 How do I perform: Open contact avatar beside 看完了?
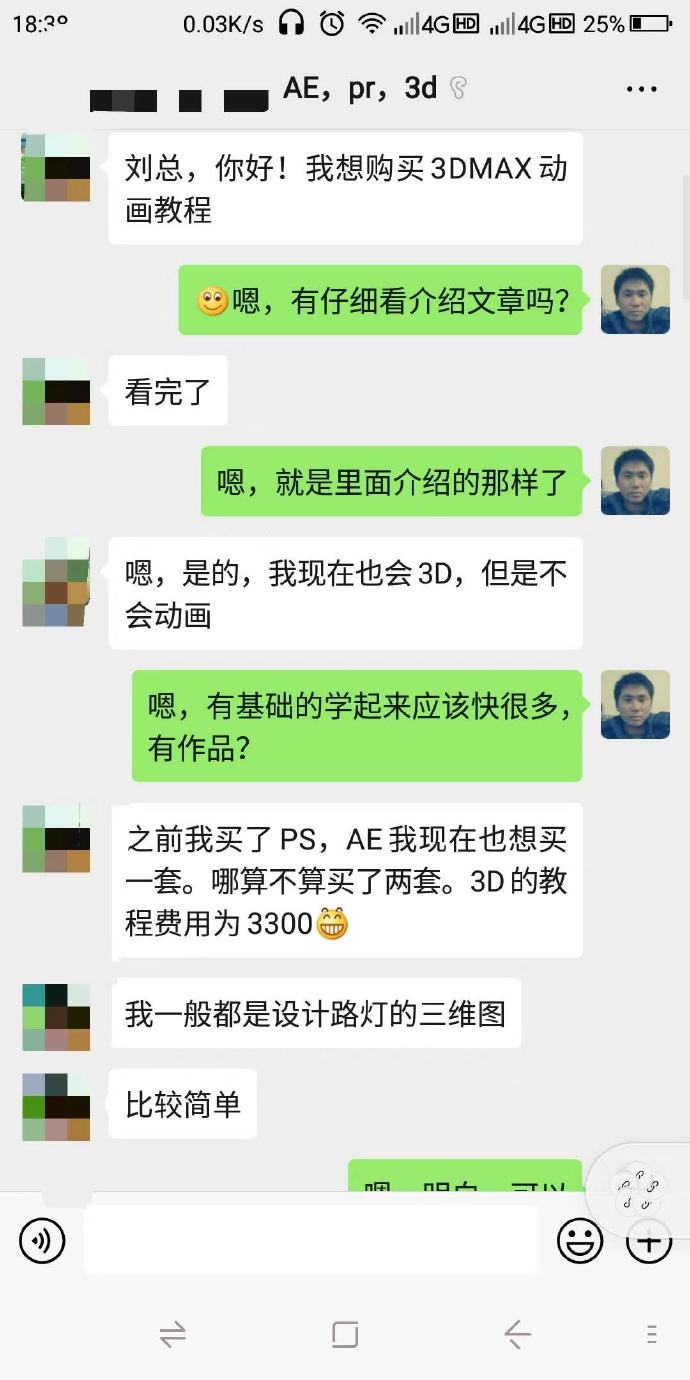click(56, 391)
